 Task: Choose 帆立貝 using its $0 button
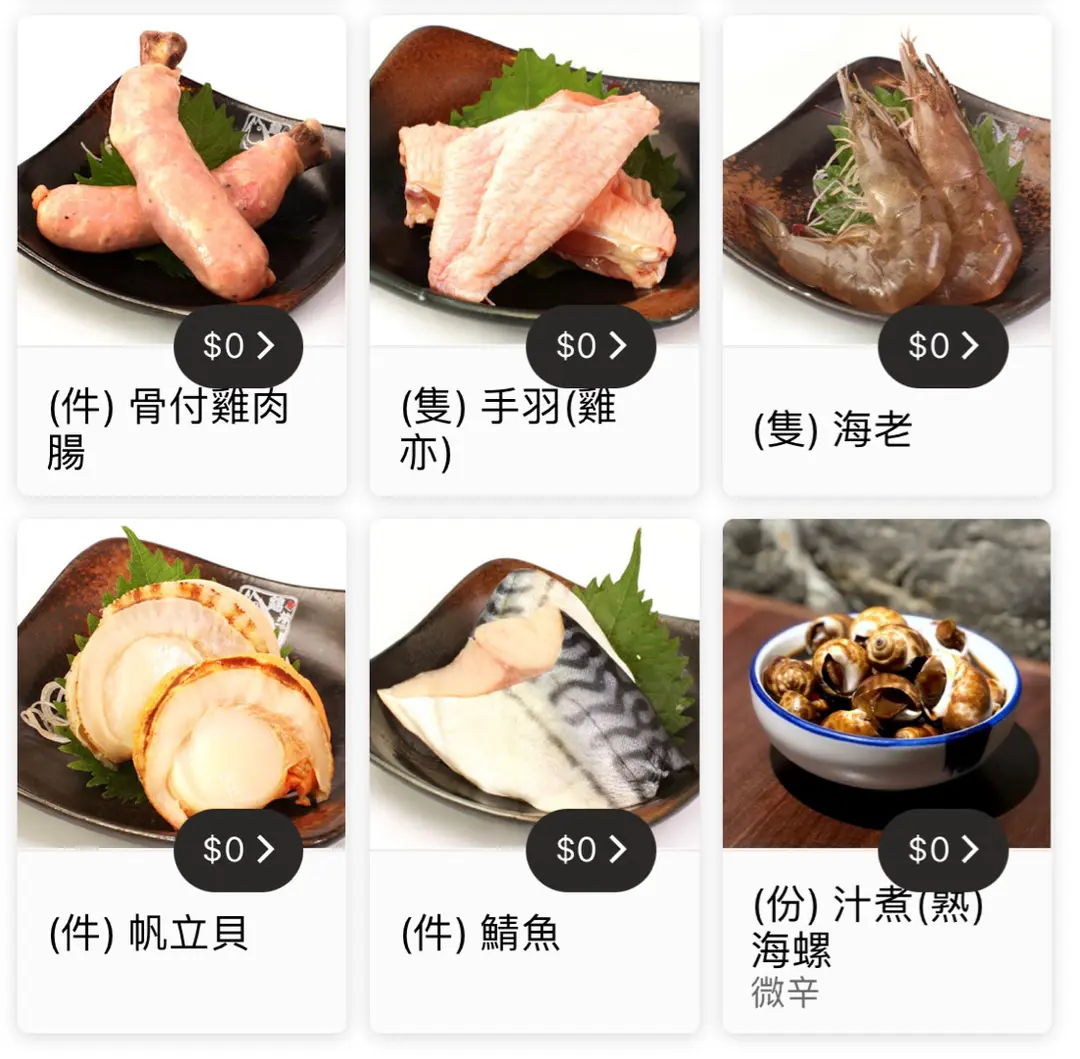238,850
